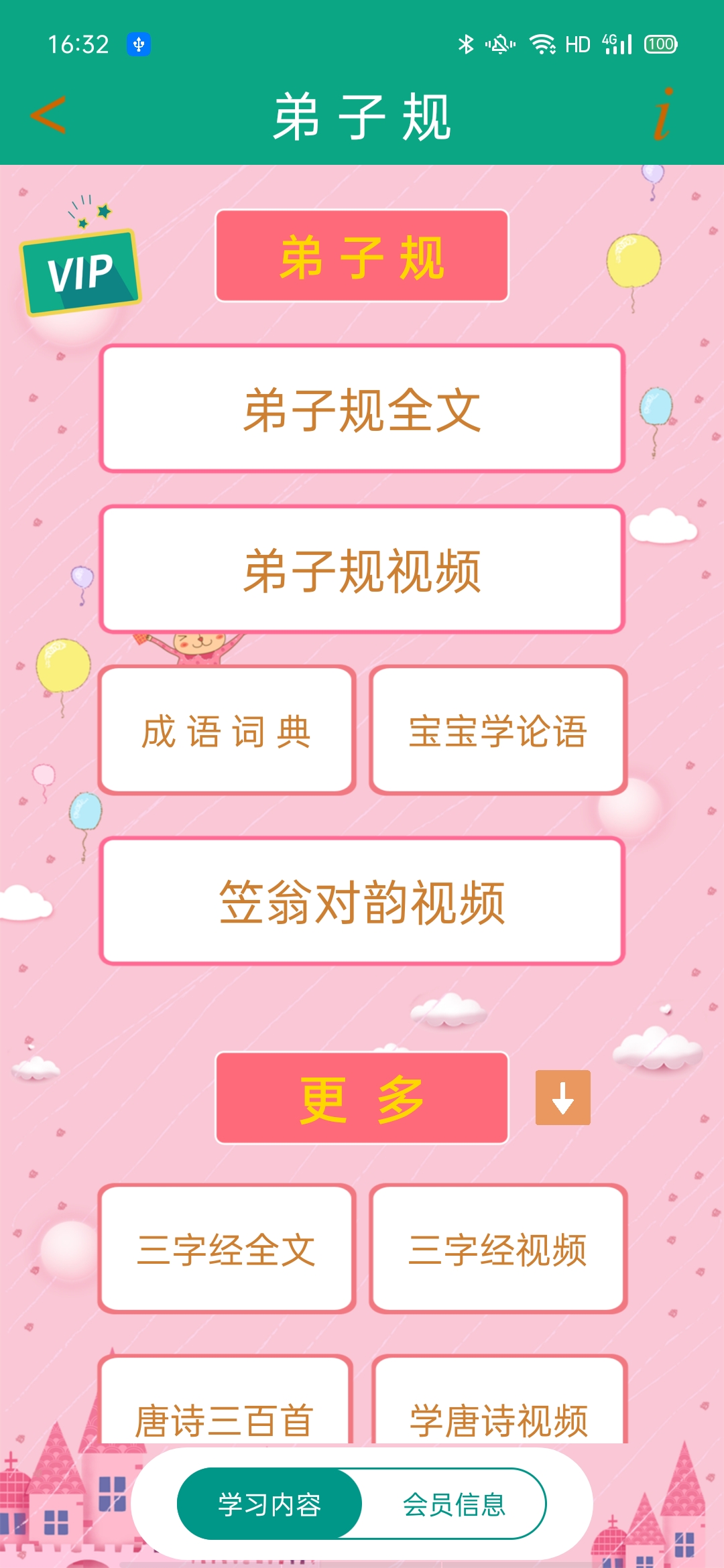Open the info icon in header
This screenshot has height=1568, width=724.
point(662,115)
